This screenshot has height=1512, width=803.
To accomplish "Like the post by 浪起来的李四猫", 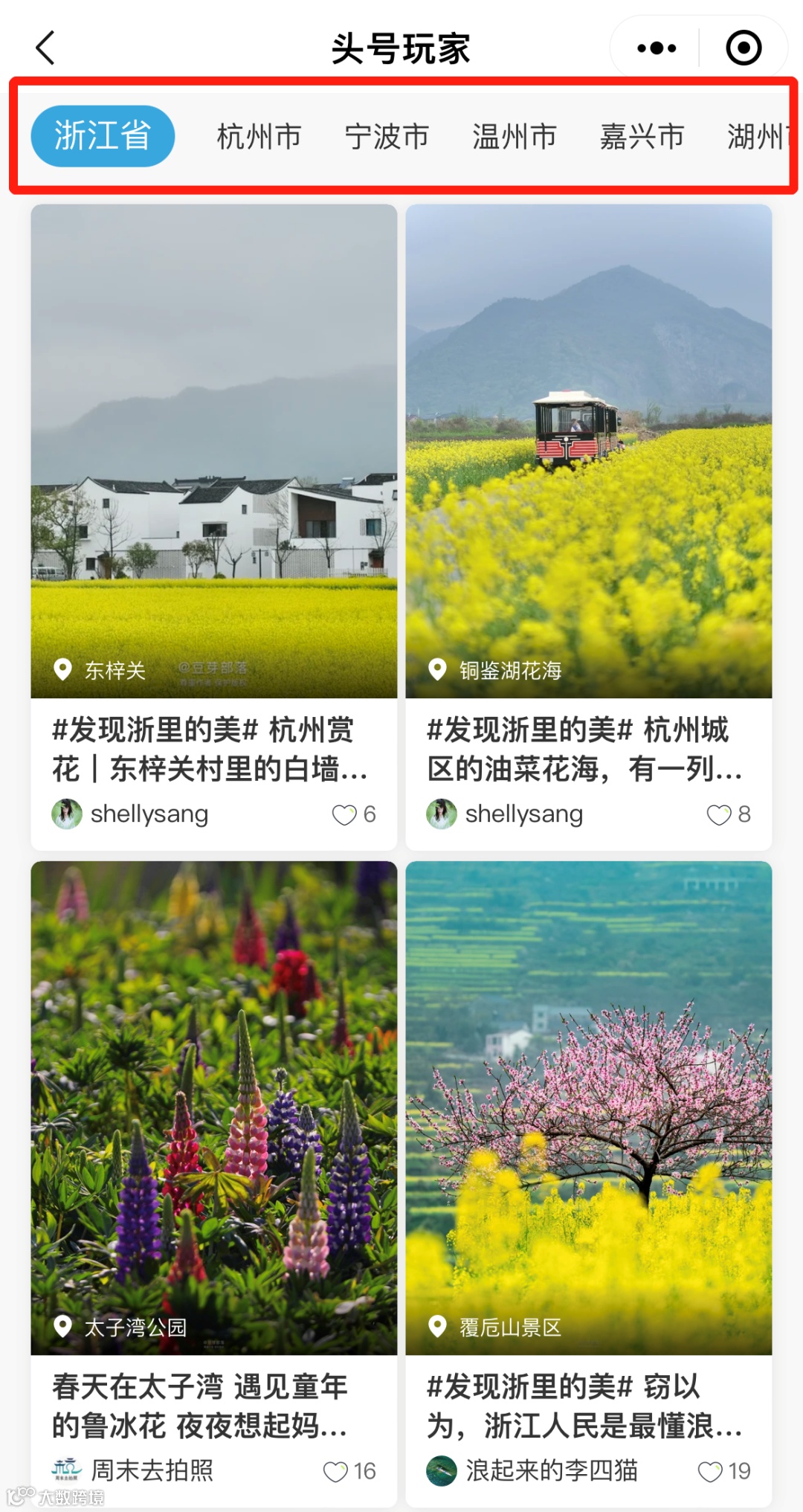I will pos(710,1472).
